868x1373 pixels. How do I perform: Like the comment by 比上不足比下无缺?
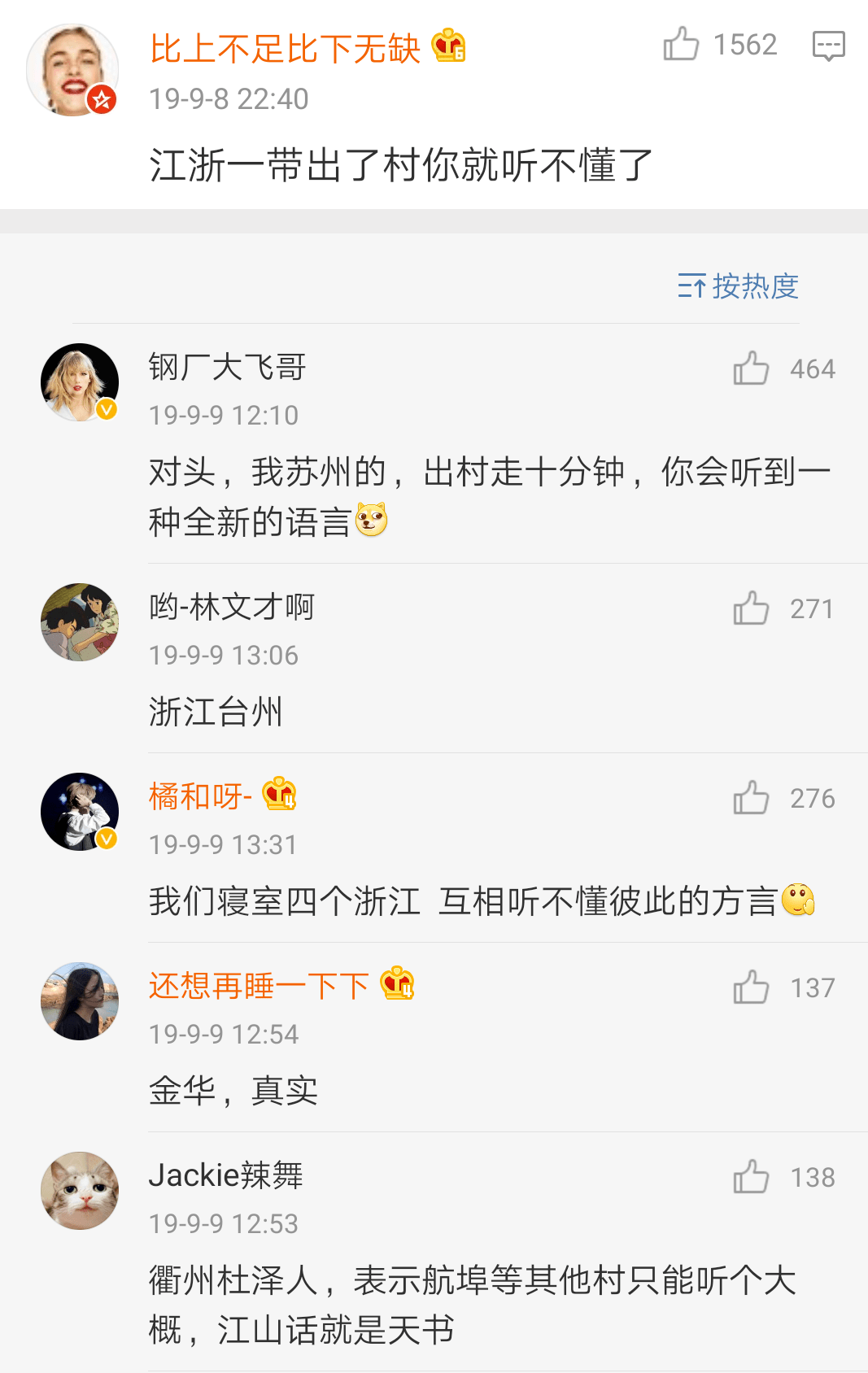pyautogui.click(x=682, y=44)
